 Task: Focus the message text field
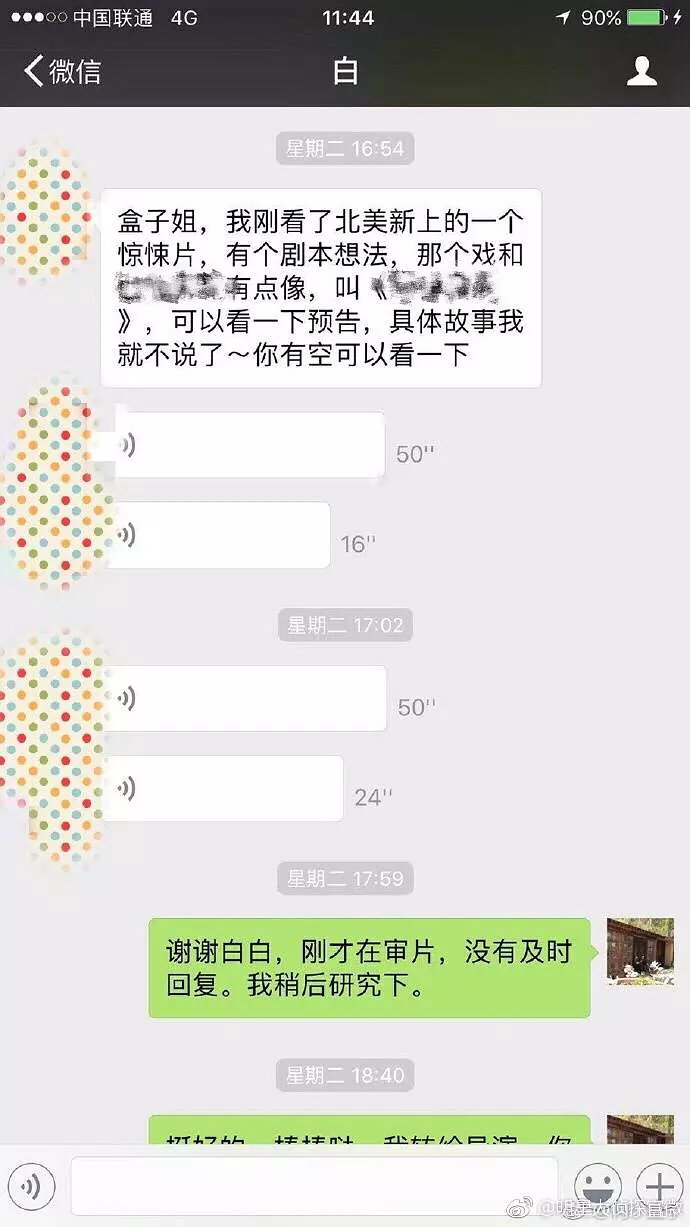pyautogui.click(x=314, y=1187)
